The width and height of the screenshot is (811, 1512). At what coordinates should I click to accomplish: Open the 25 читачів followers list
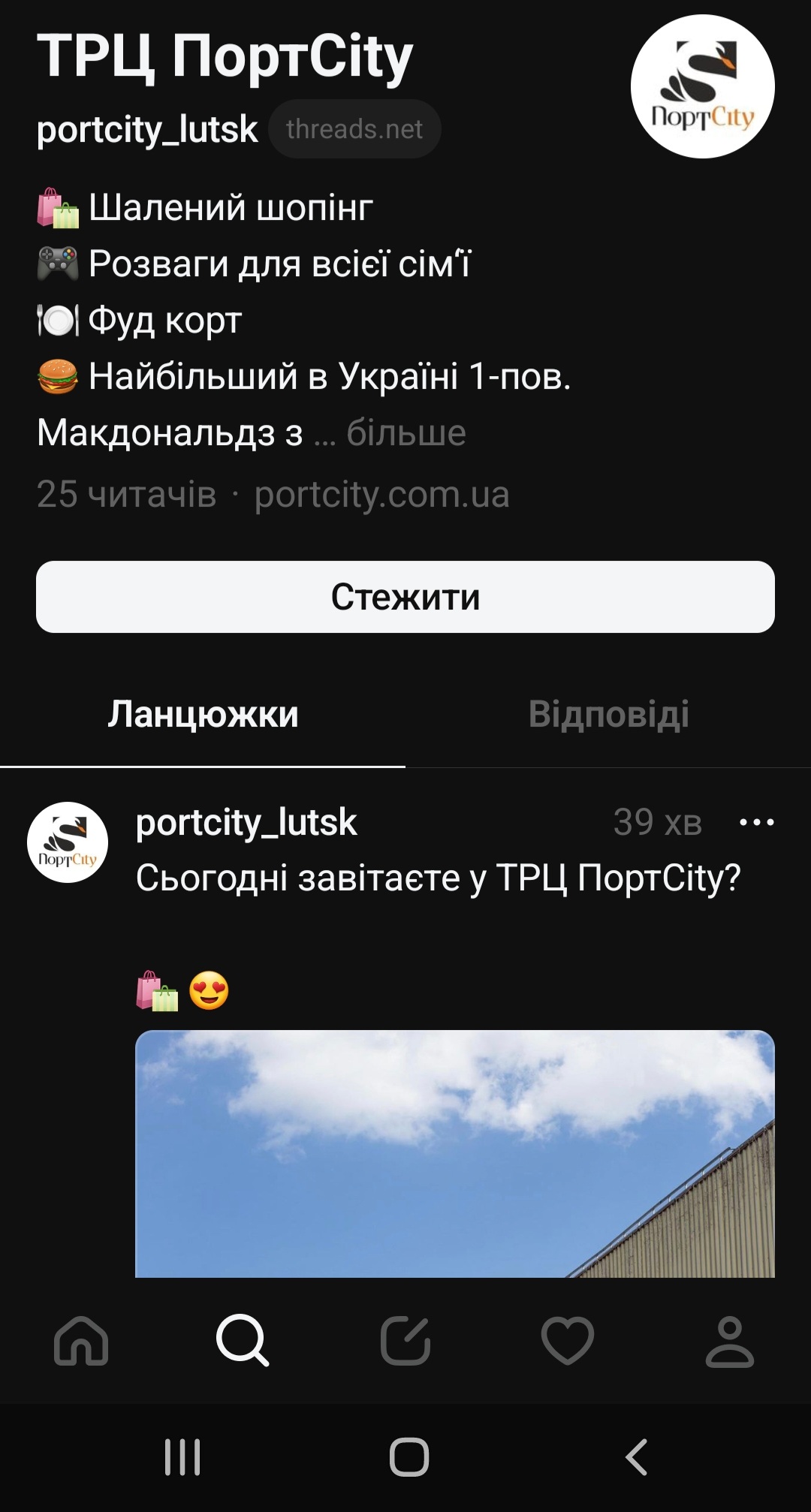[x=126, y=495]
